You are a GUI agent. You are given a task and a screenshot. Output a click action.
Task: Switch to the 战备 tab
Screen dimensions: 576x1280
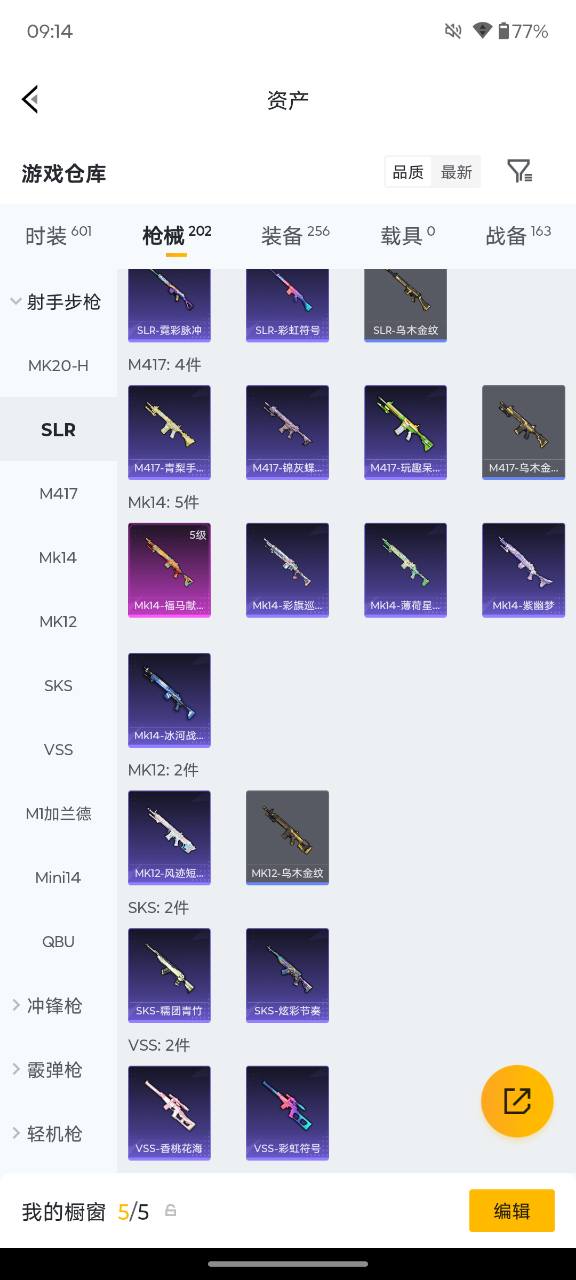tap(518, 235)
